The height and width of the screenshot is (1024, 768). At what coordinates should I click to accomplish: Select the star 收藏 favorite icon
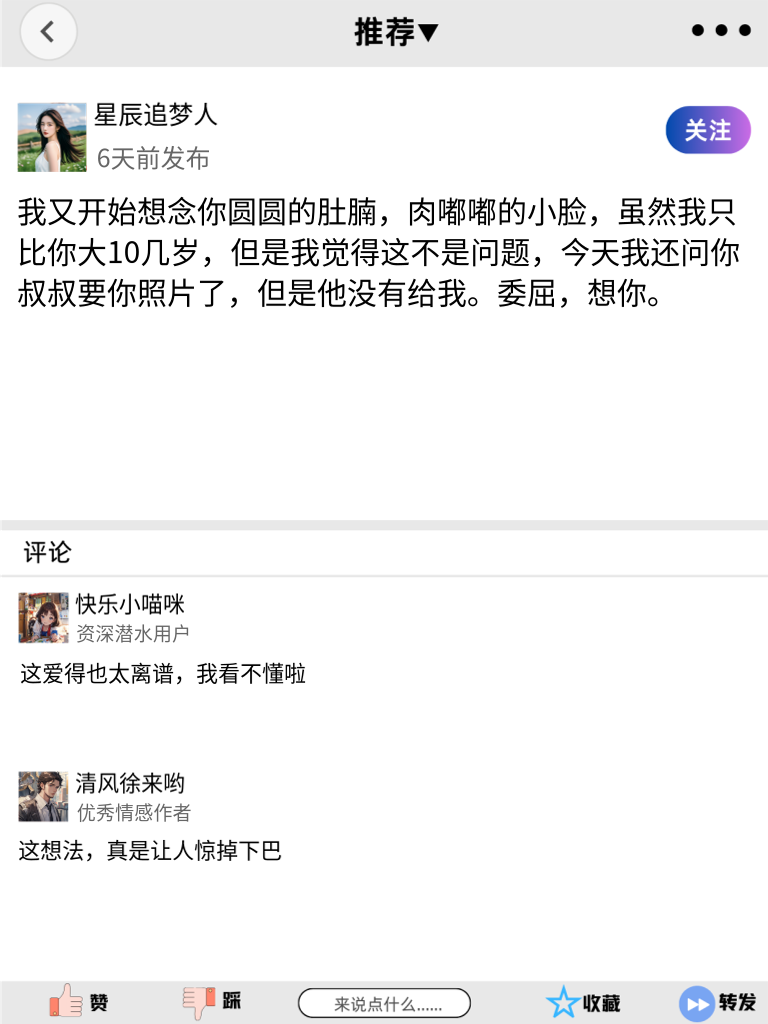[565, 1001]
